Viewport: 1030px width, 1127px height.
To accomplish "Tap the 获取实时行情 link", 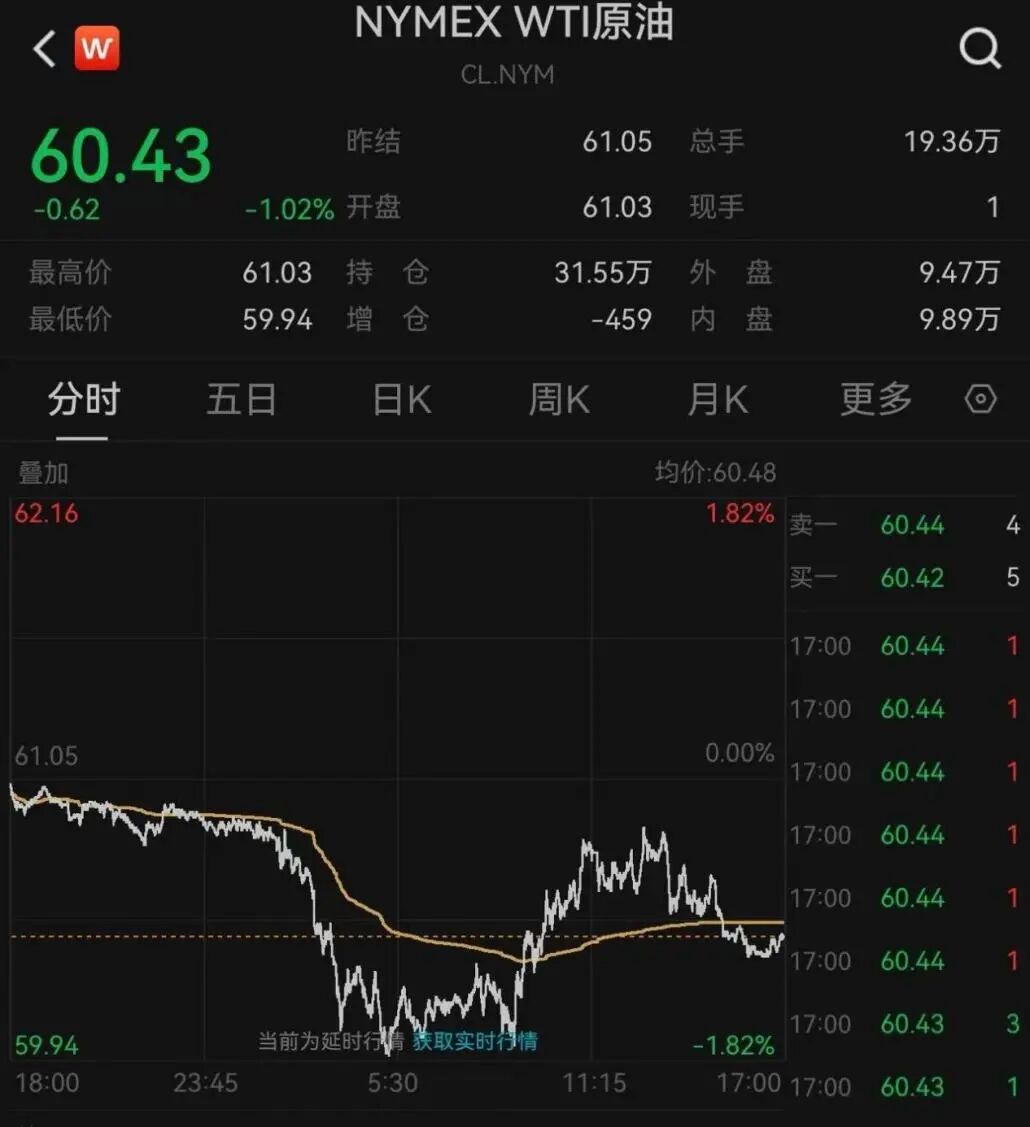I will pyautogui.click(x=475, y=1041).
